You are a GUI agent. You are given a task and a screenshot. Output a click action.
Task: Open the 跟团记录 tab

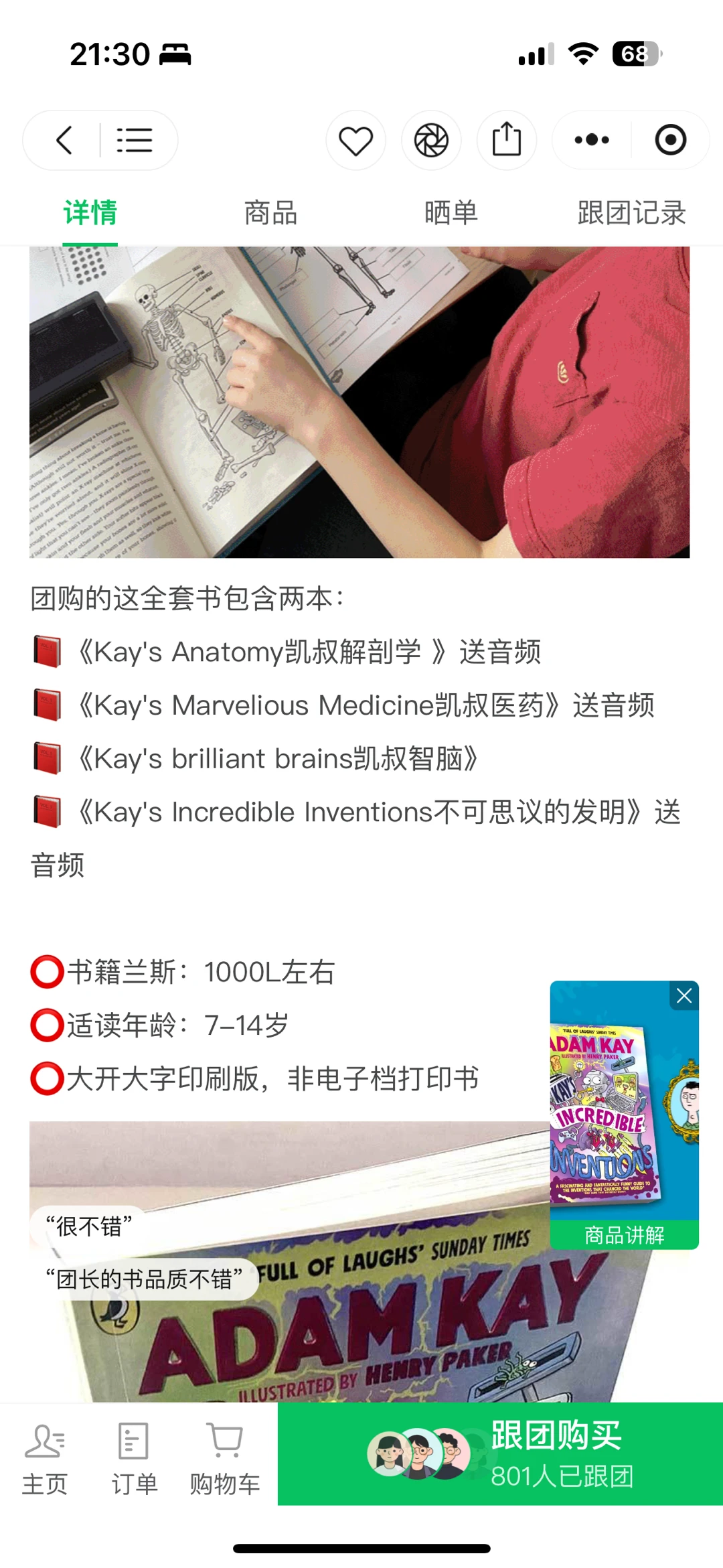631,213
